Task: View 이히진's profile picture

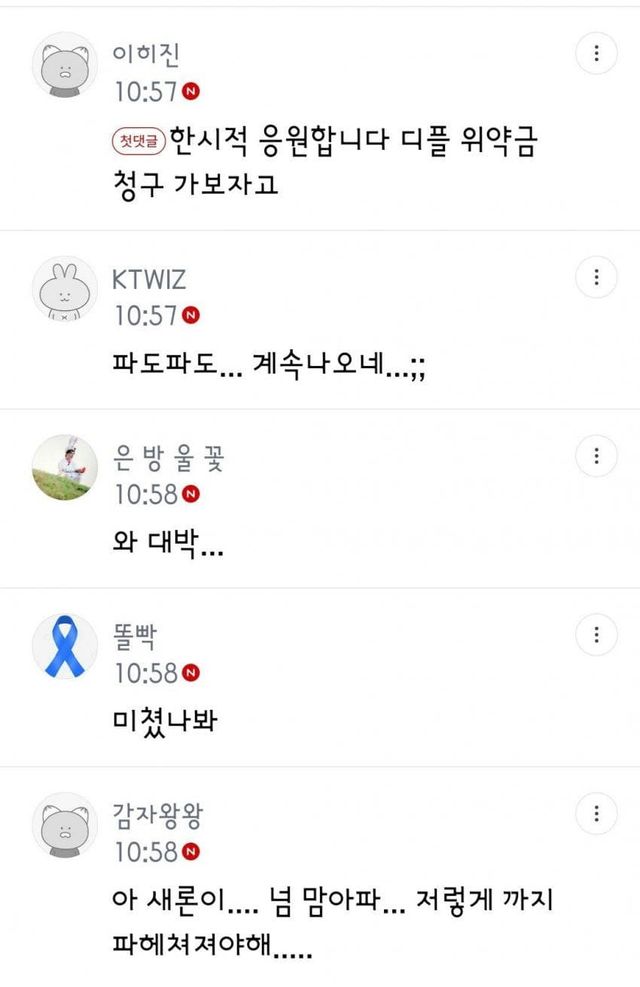Action: coord(66,66)
